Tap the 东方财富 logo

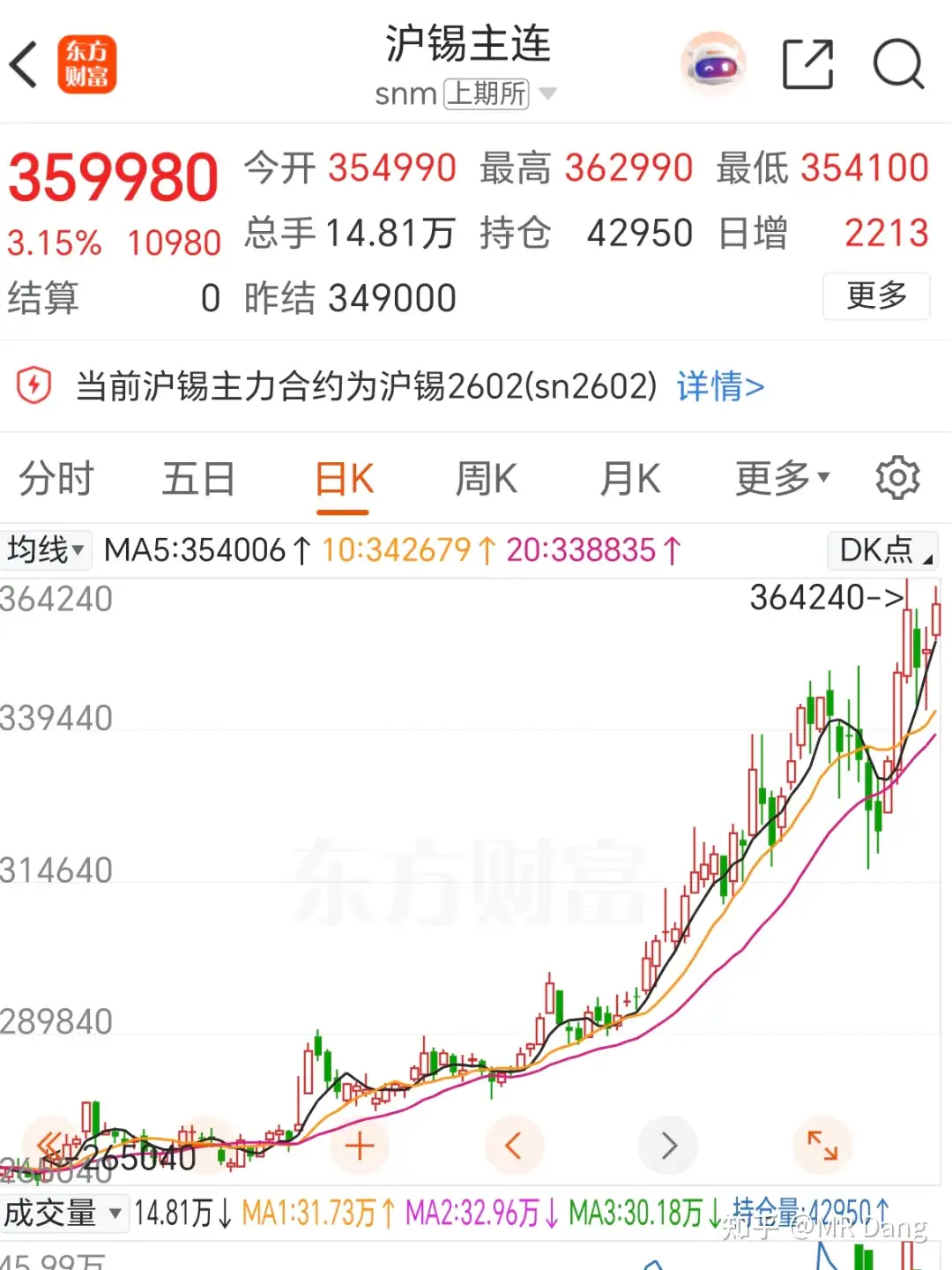click(x=88, y=64)
